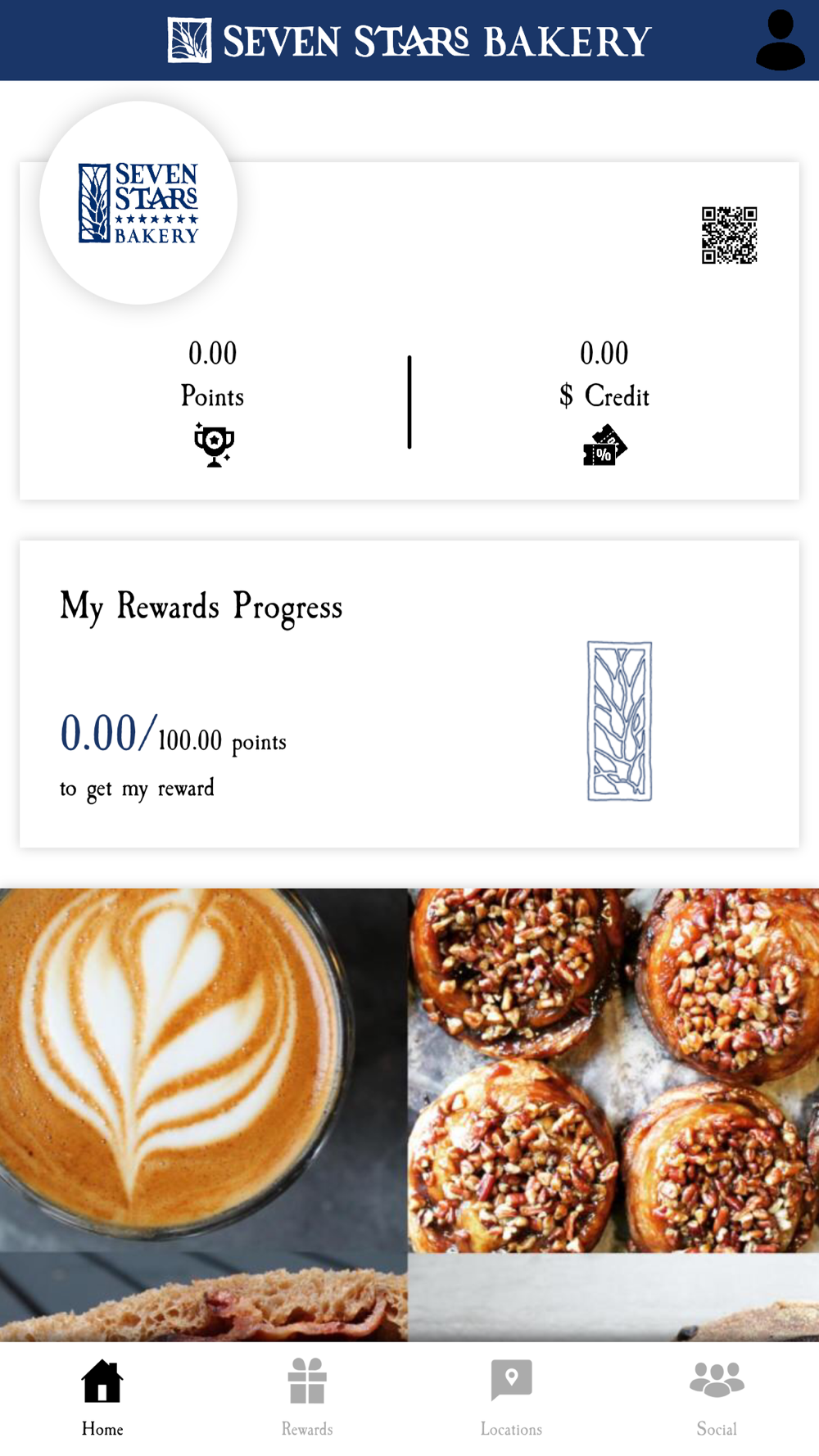Select the Home tab
Screen dimensions: 819x1456
click(102, 1397)
